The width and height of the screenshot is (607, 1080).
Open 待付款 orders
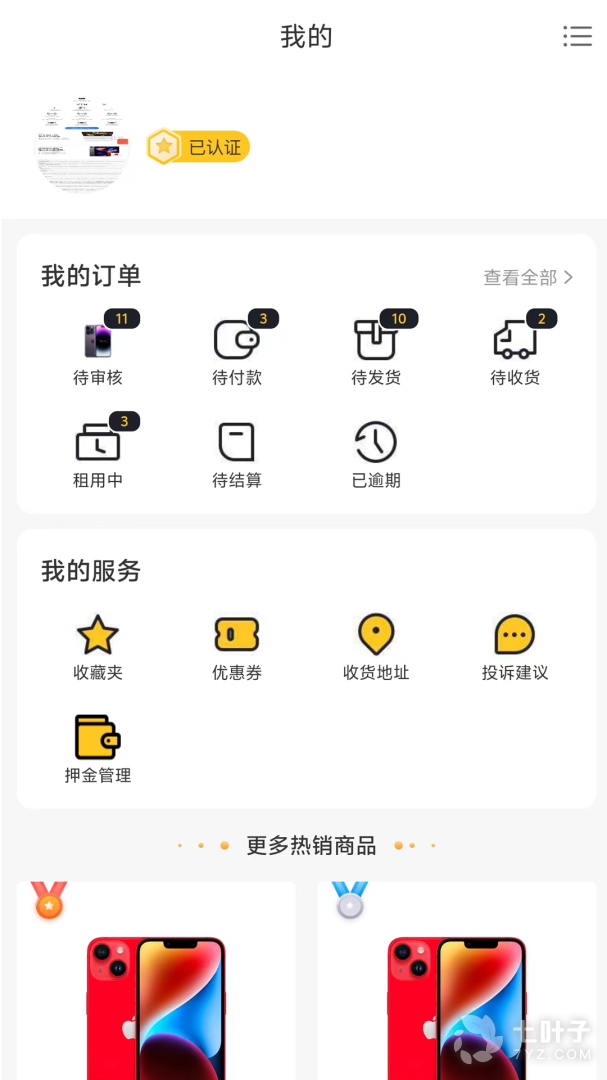(237, 351)
